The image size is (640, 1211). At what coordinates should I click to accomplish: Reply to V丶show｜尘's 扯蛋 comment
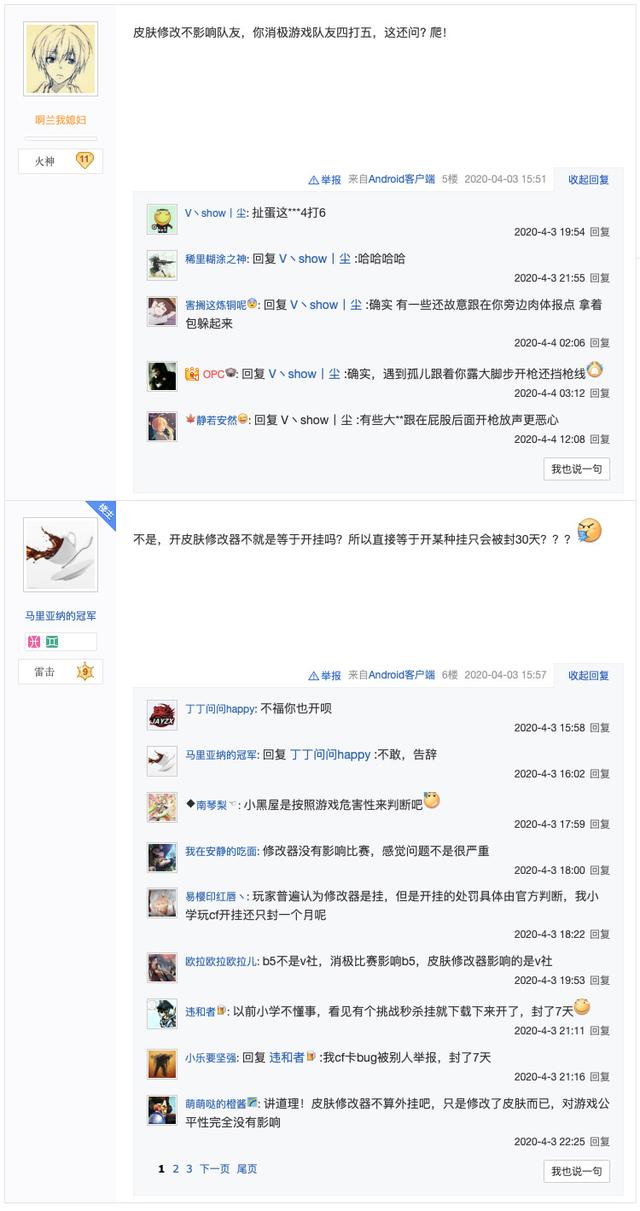point(599,231)
